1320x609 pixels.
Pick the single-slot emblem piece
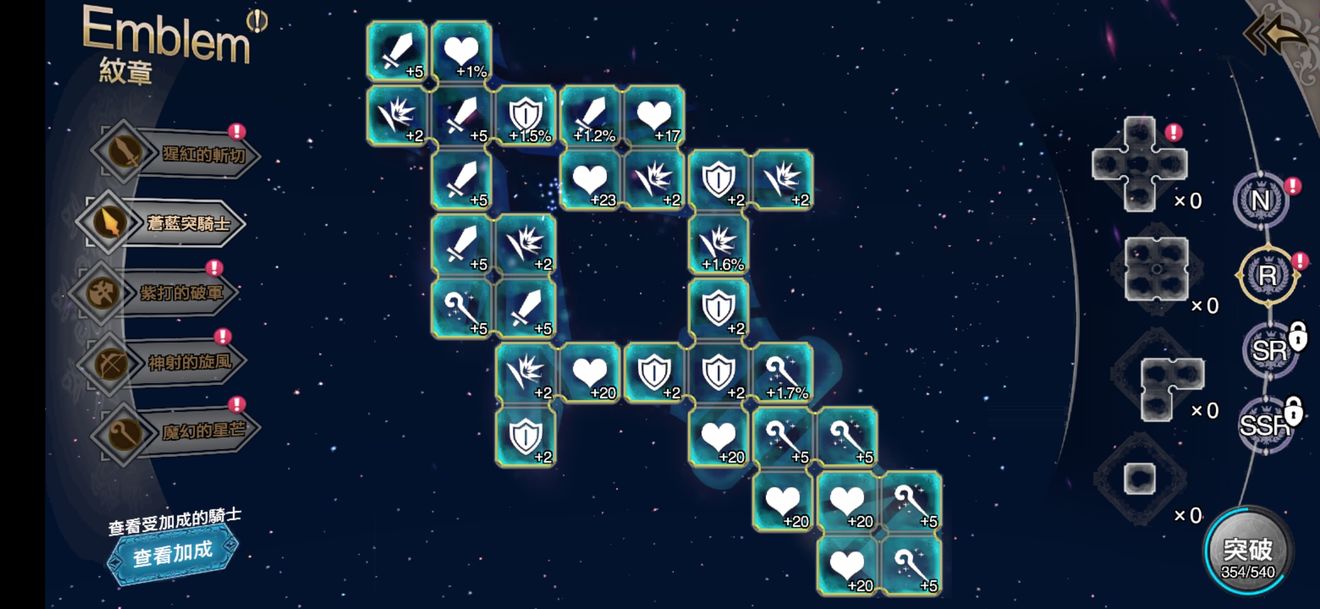1137,478
